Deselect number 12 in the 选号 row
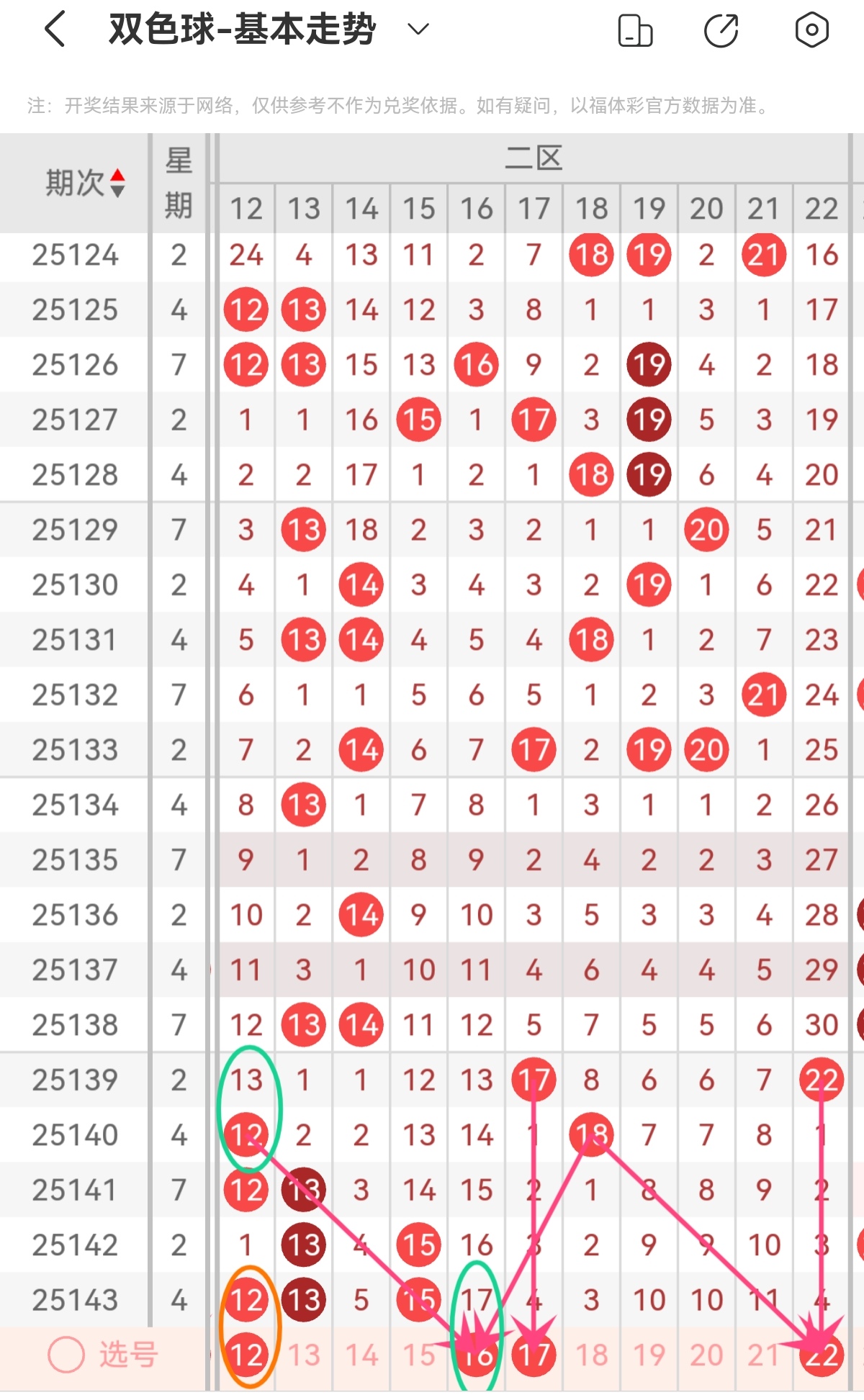Viewport: 864px width, 1400px height. click(246, 1353)
